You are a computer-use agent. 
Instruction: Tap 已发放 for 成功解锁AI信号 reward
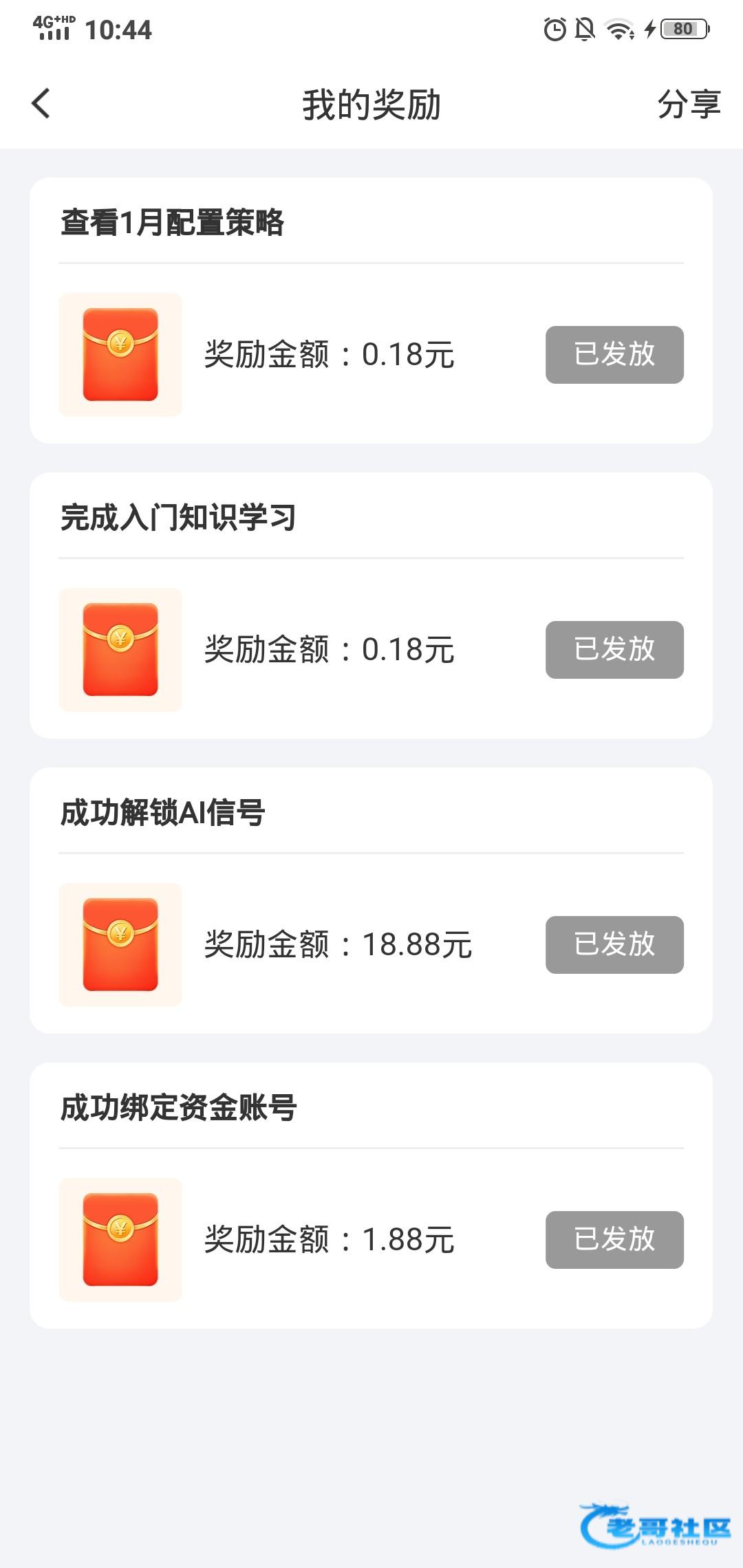tap(614, 945)
